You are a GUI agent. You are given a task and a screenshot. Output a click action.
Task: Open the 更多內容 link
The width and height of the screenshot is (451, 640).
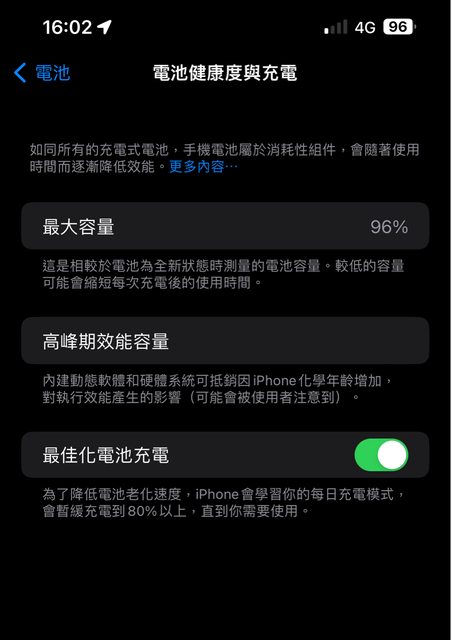[x=203, y=167]
